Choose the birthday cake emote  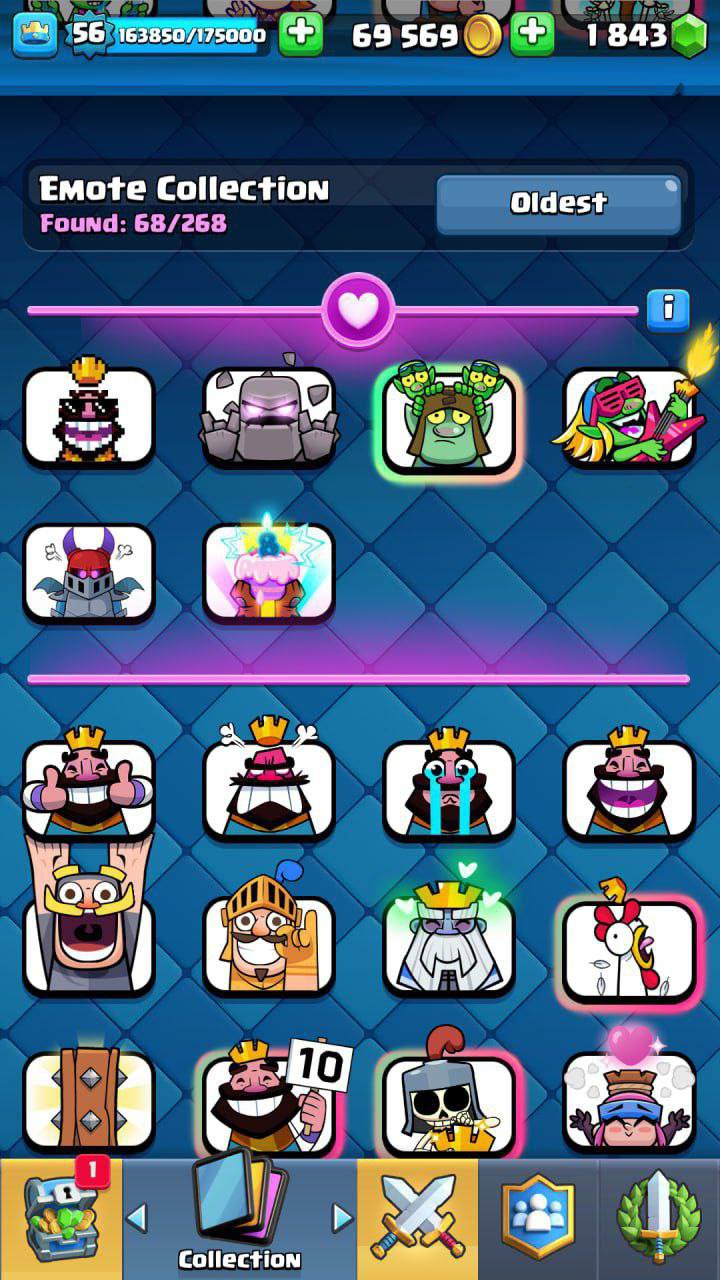[269, 573]
